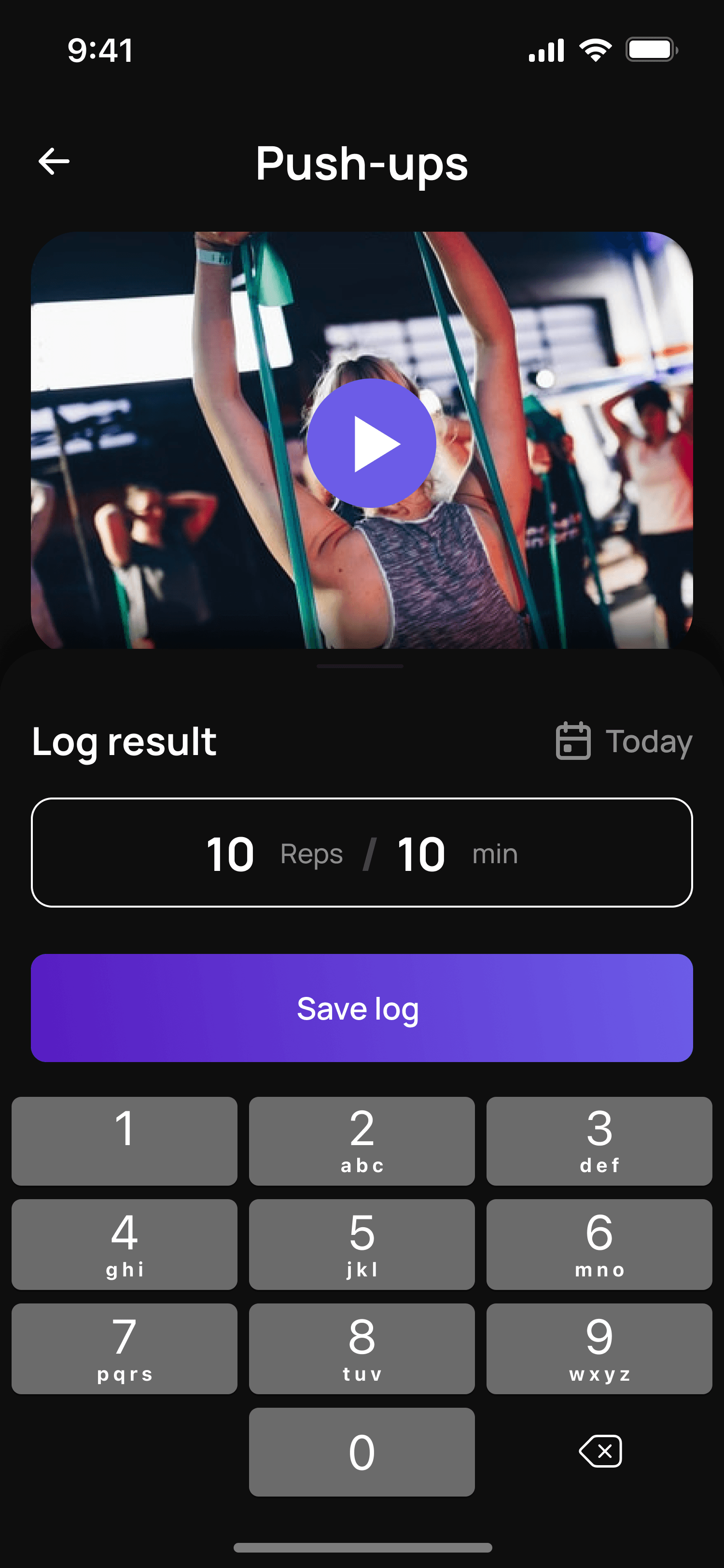
Task: Save the workout log
Action: (362, 1008)
